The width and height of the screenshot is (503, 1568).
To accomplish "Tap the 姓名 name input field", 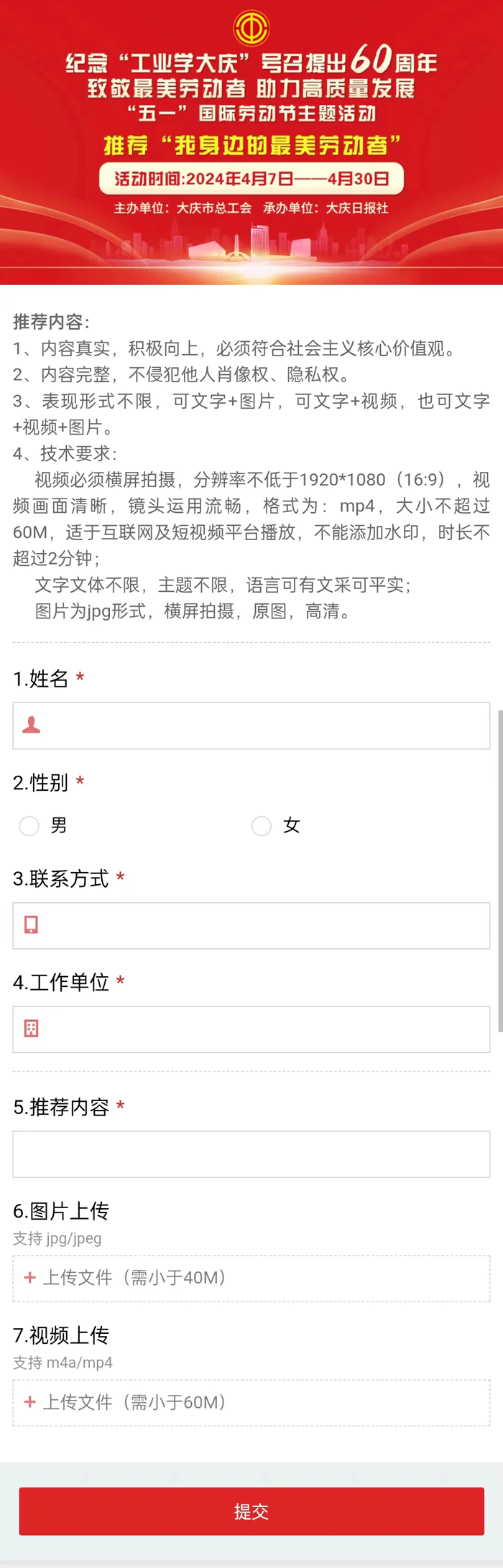I will tap(251, 725).
